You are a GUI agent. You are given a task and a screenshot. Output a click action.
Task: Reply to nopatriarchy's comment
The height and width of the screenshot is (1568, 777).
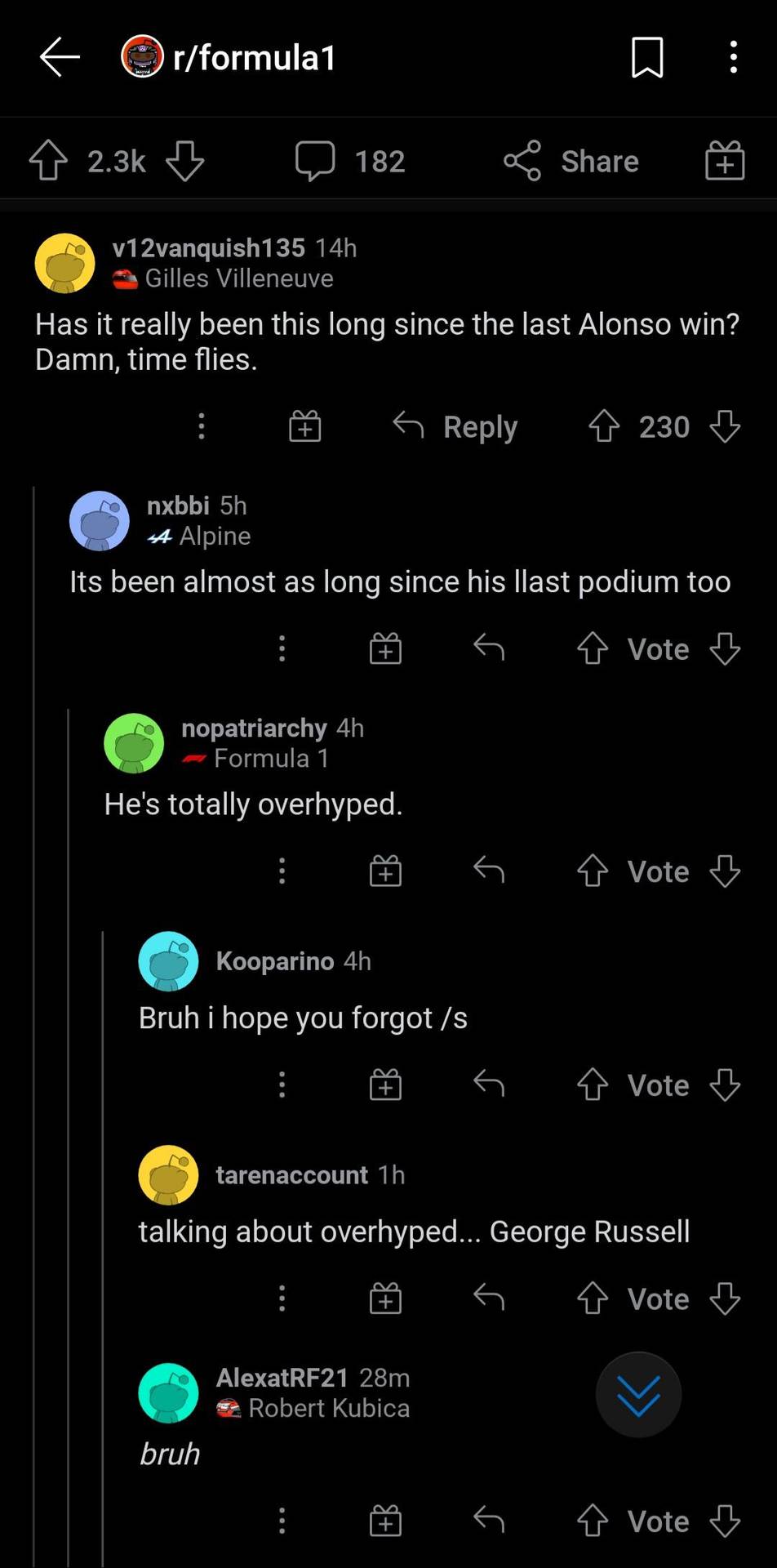coord(489,871)
